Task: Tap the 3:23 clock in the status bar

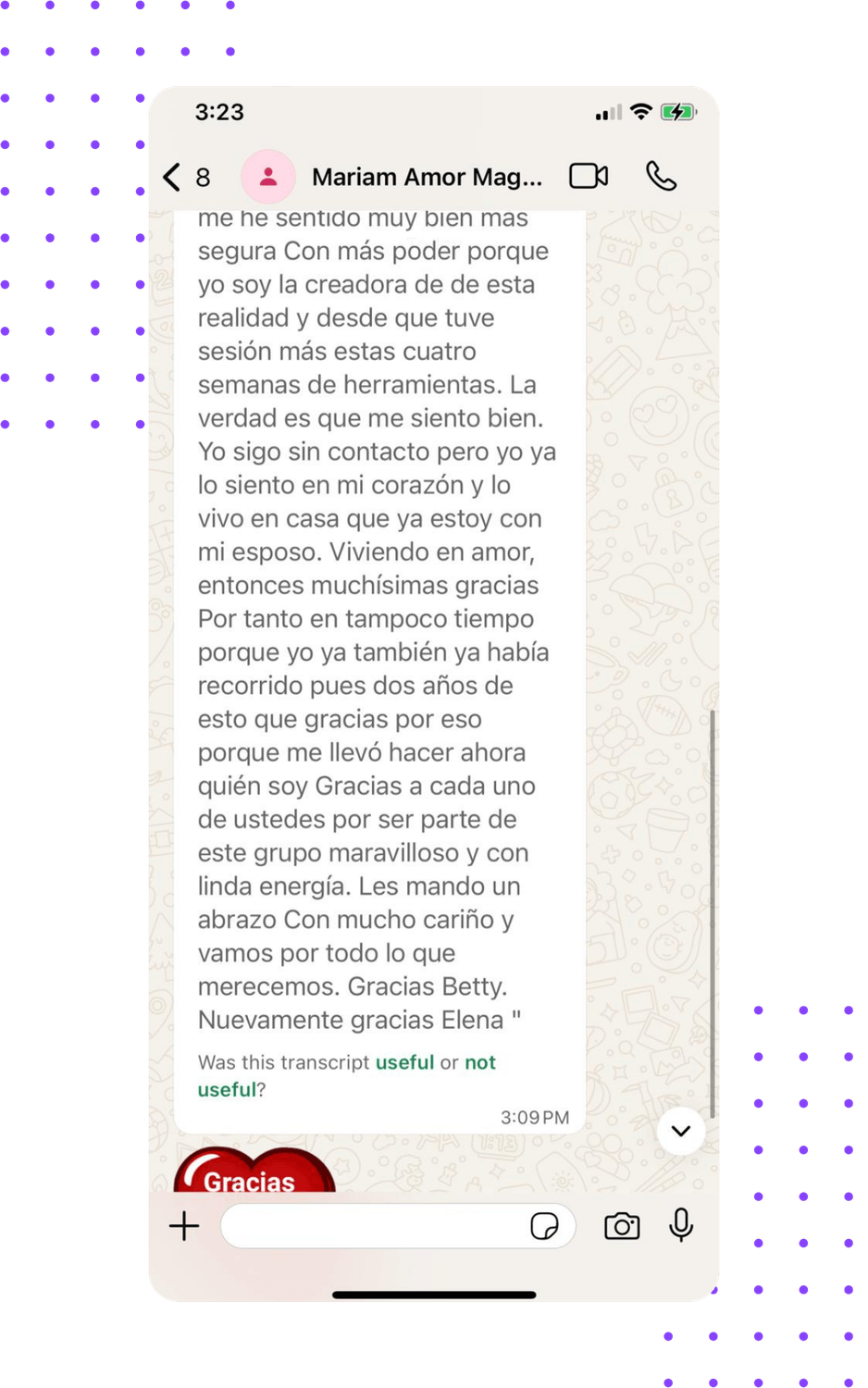Action: coord(219,111)
